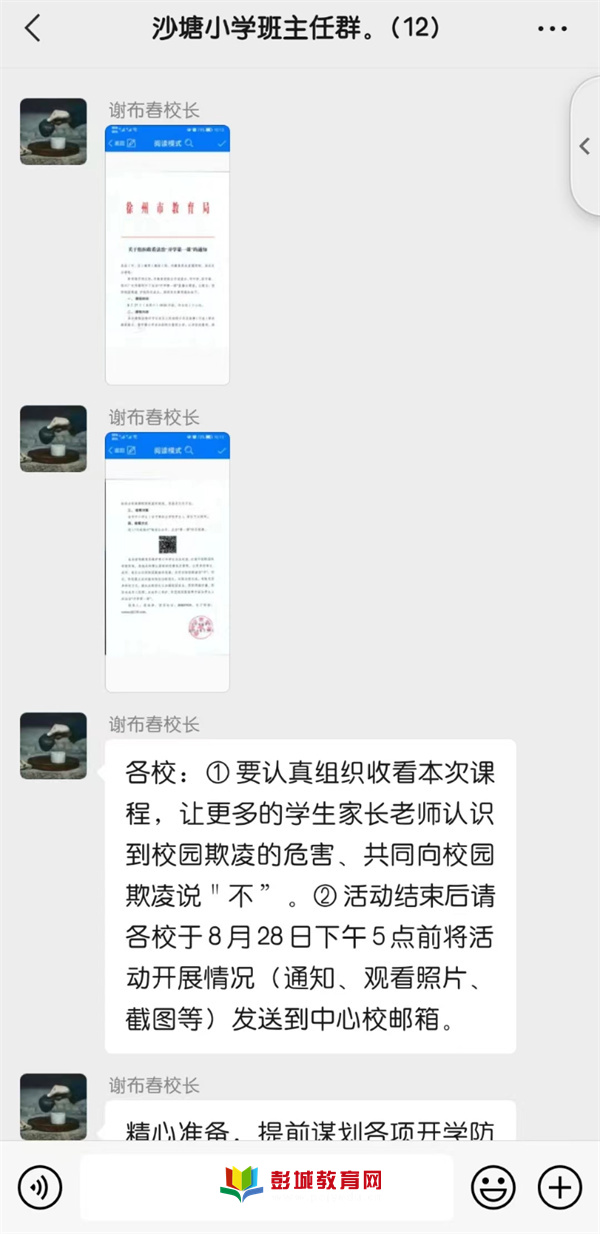Open the emoji picker
This screenshot has width=600, height=1234.
493,1188
